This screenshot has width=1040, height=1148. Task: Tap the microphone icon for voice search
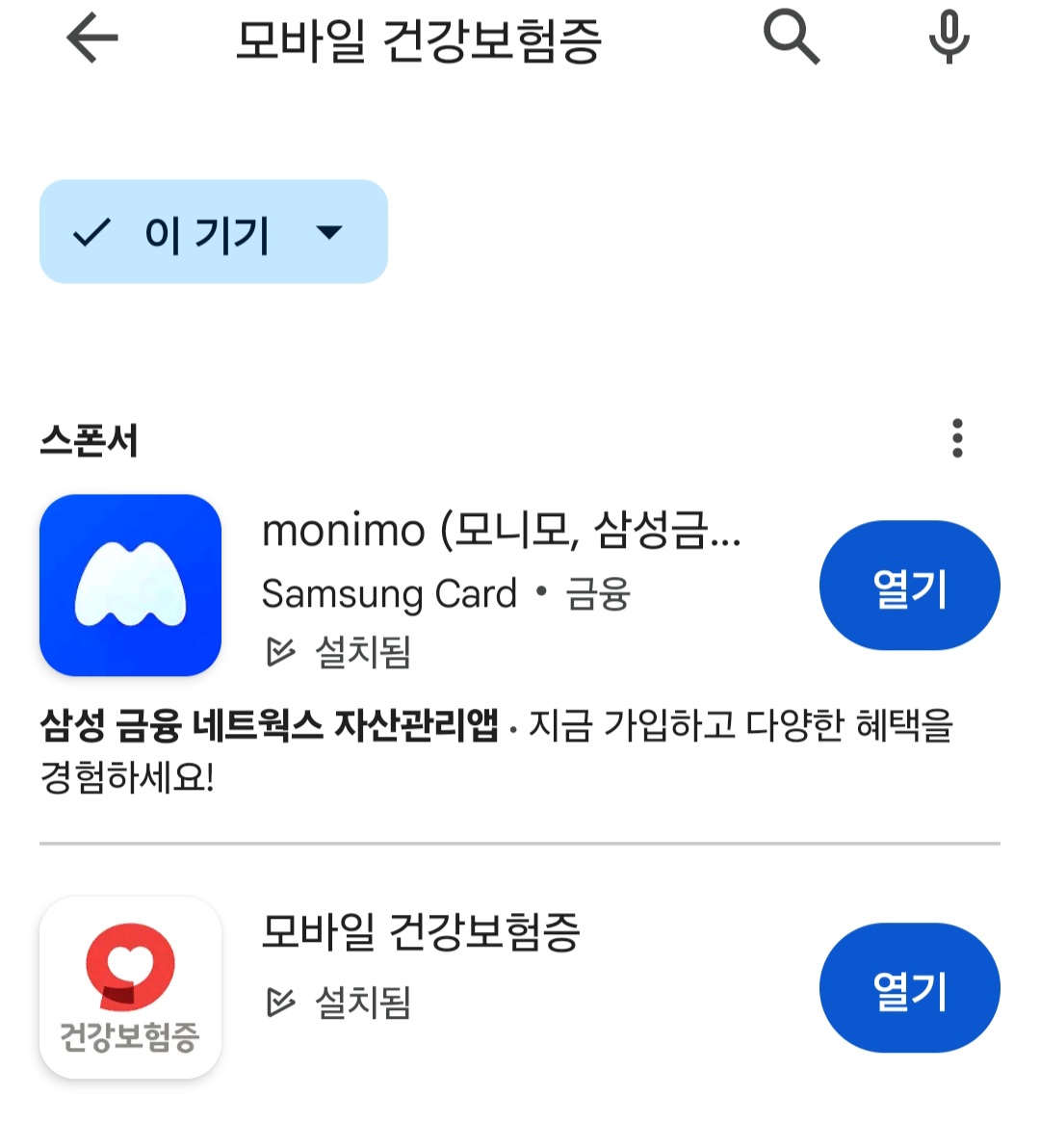(949, 39)
